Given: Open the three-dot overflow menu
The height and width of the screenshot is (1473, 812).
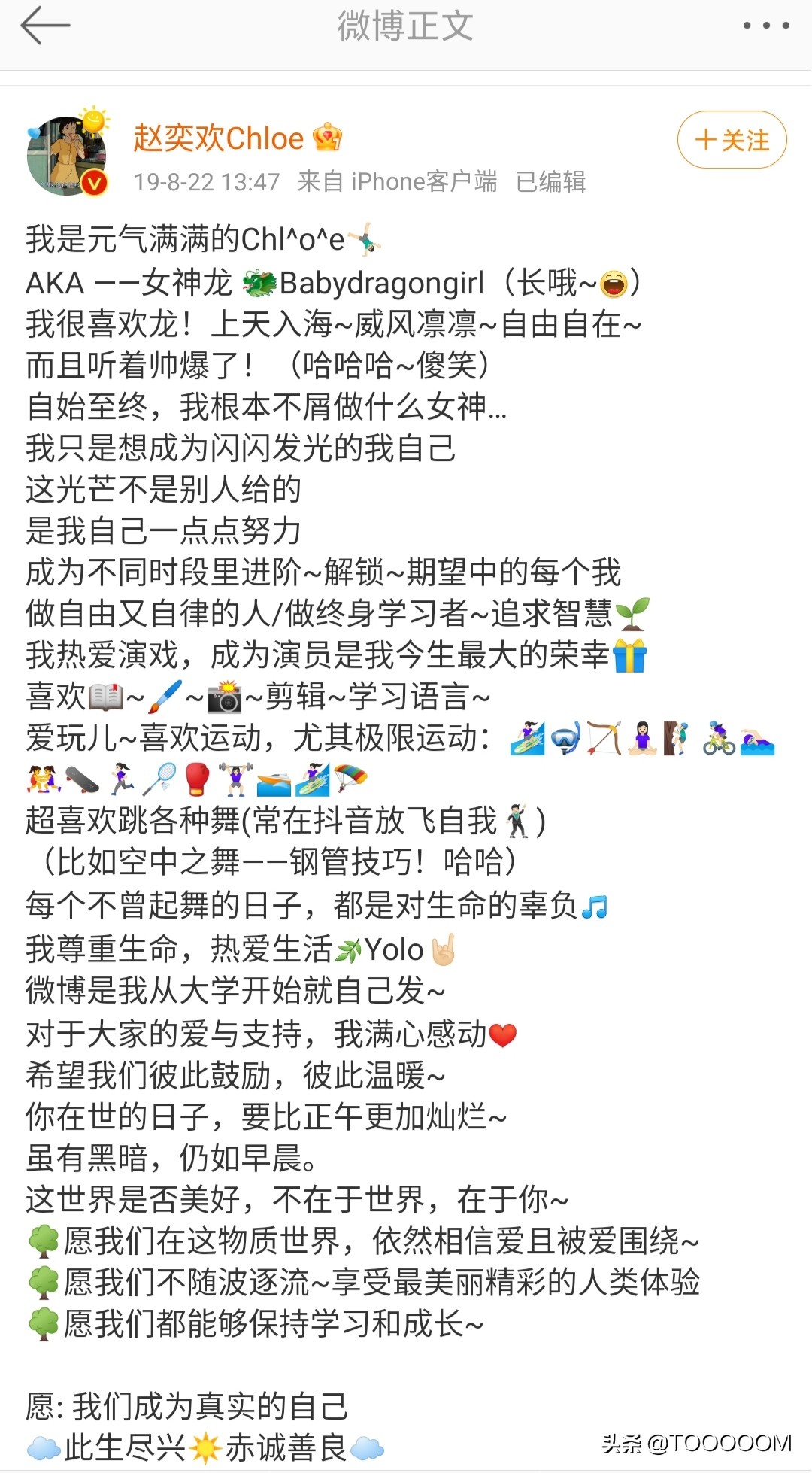Looking at the screenshot, I should 765,26.
